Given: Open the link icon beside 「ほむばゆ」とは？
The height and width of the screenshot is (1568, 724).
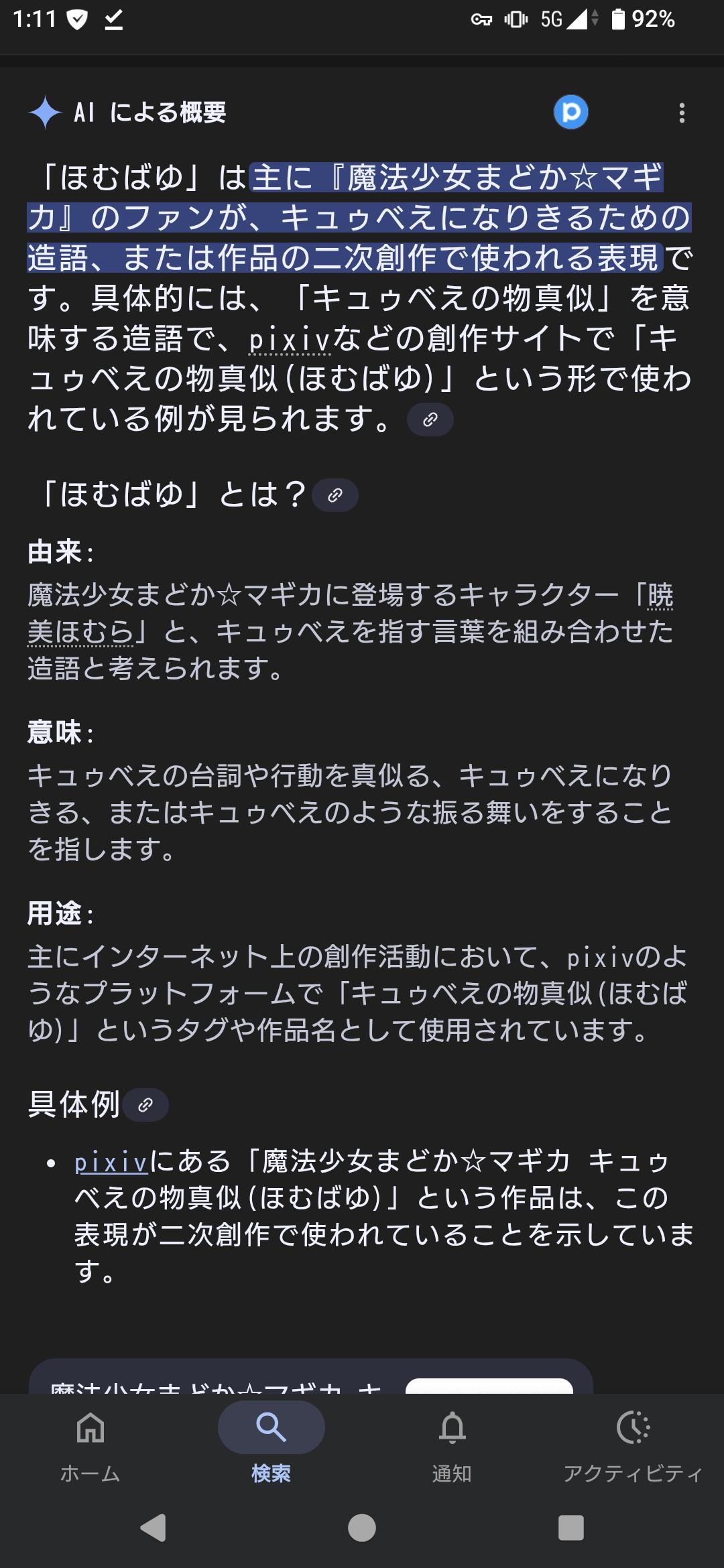Looking at the screenshot, I should pyautogui.click(x=335, y=496).
